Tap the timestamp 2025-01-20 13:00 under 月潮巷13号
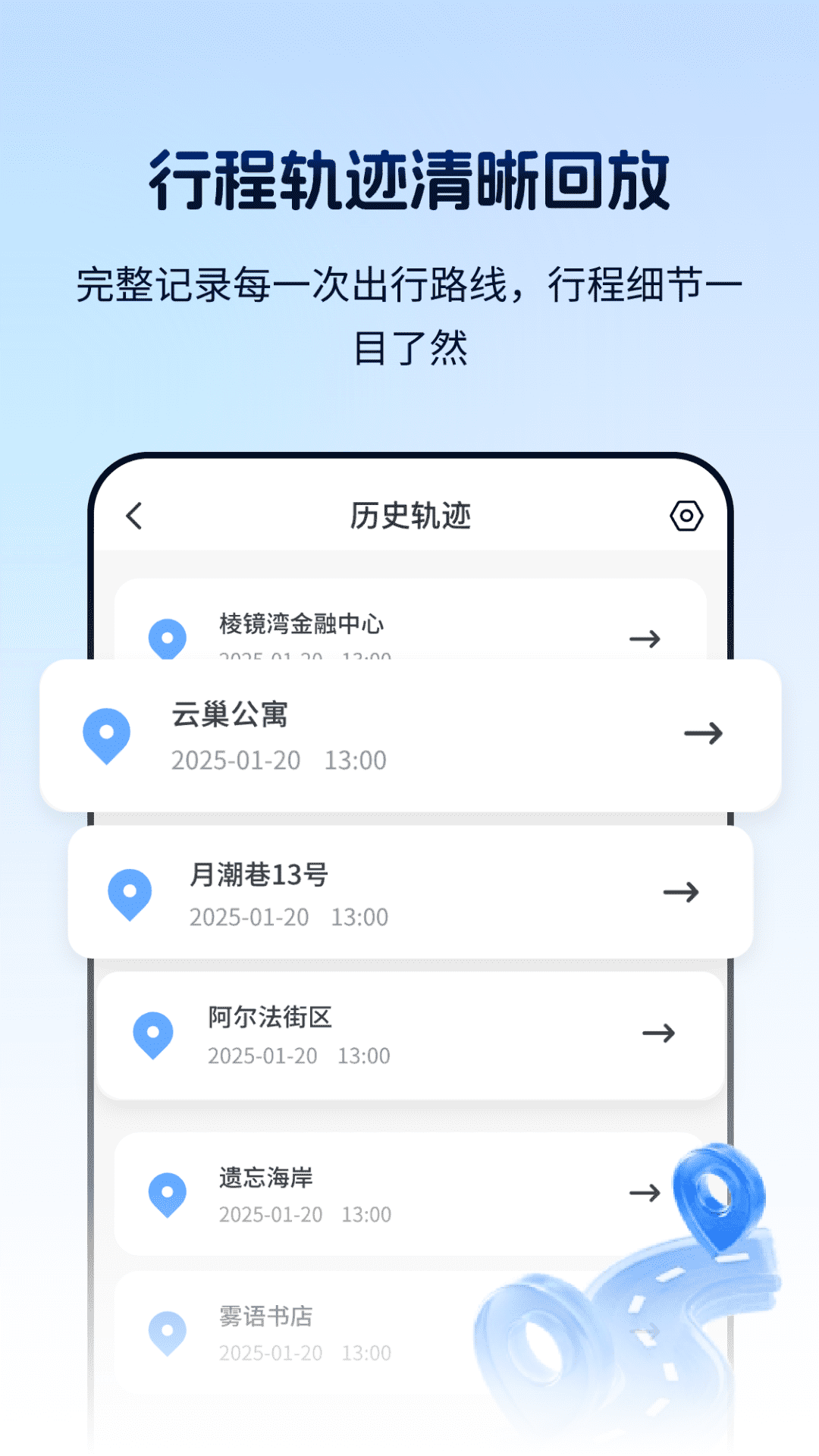This screenshot has height=1456, width=819. [x=289, y=917]
